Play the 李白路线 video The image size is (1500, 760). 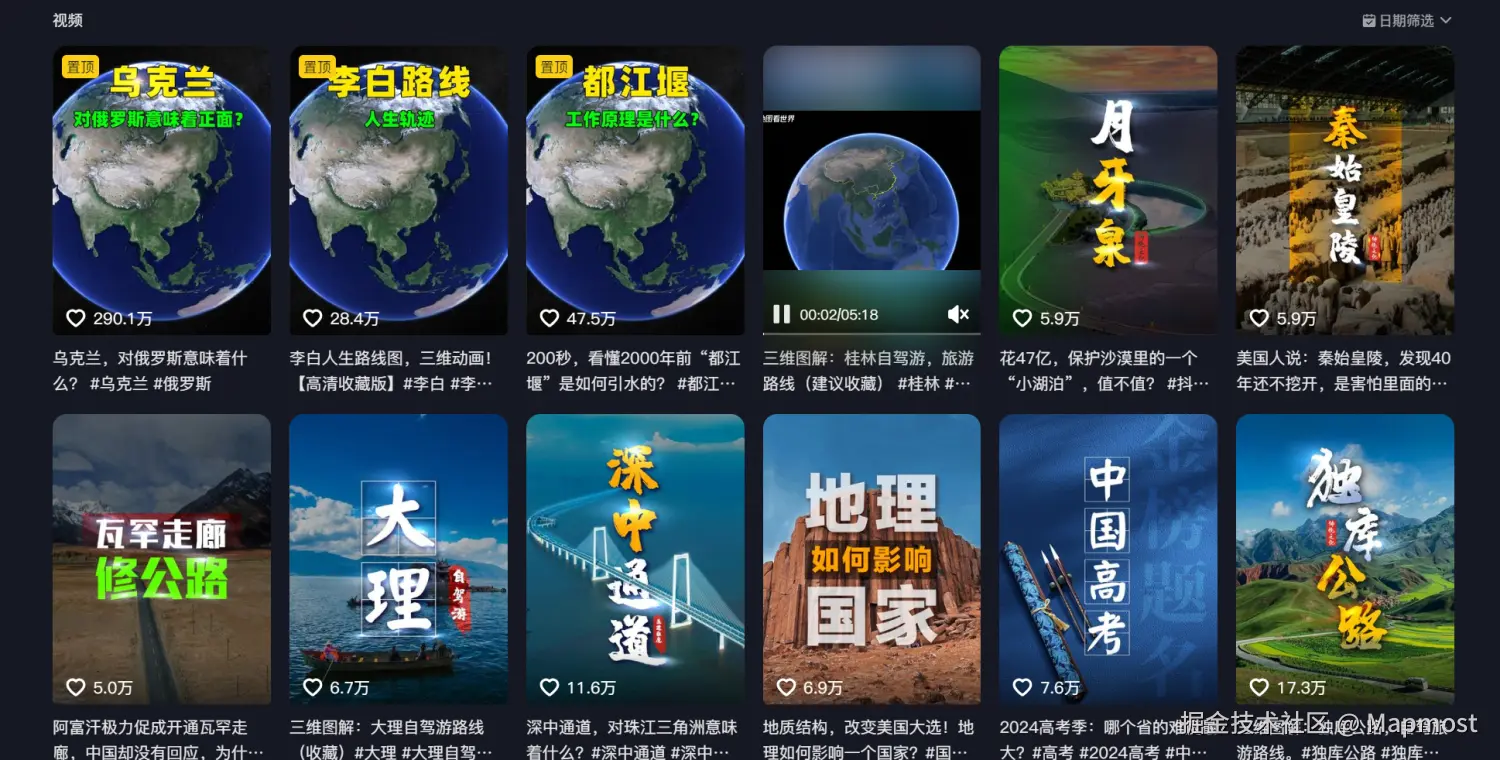click(398, 190)
